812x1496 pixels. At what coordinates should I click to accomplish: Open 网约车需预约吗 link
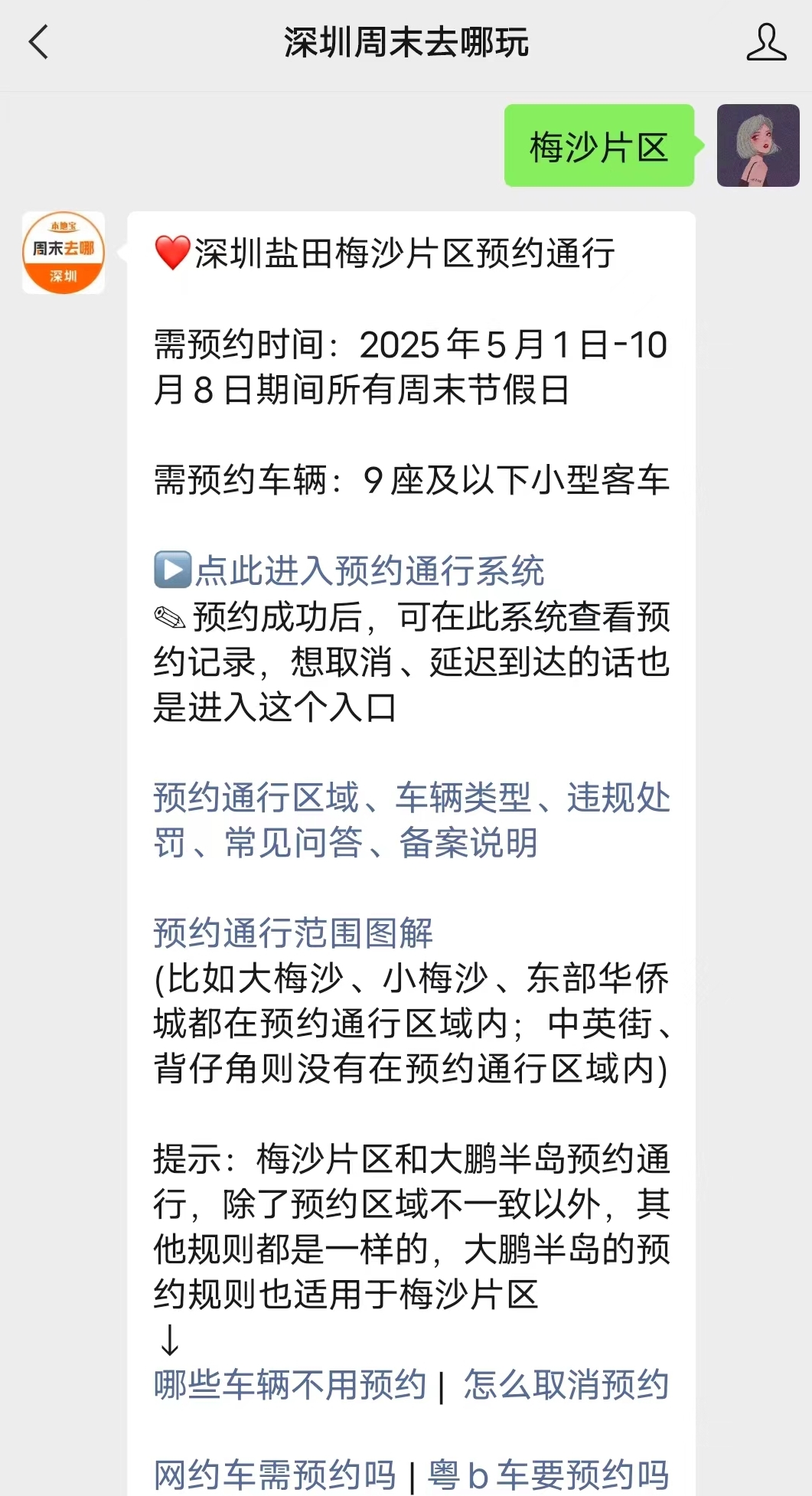point(275,1475)
